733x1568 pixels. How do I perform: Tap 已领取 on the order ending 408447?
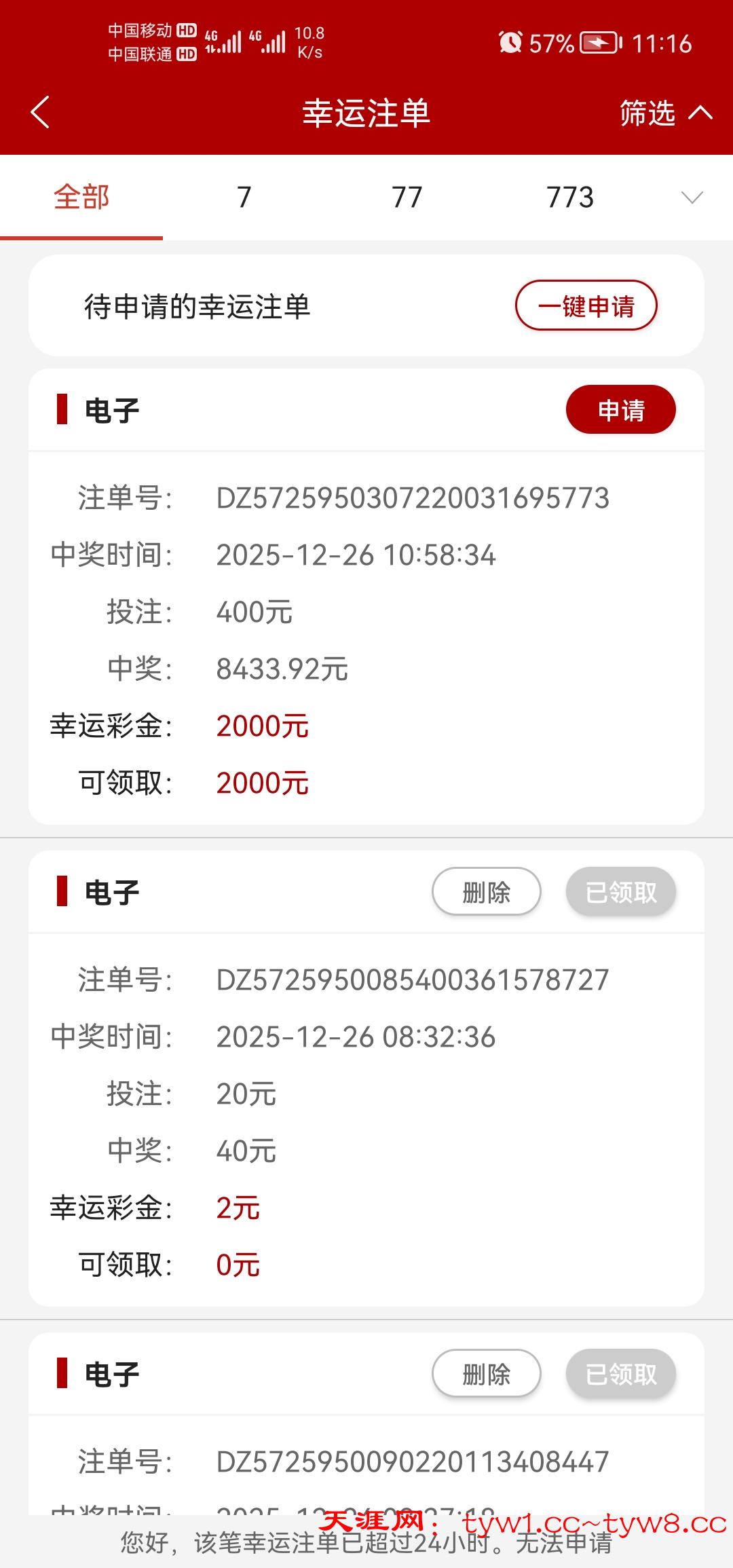point(620,1373)
